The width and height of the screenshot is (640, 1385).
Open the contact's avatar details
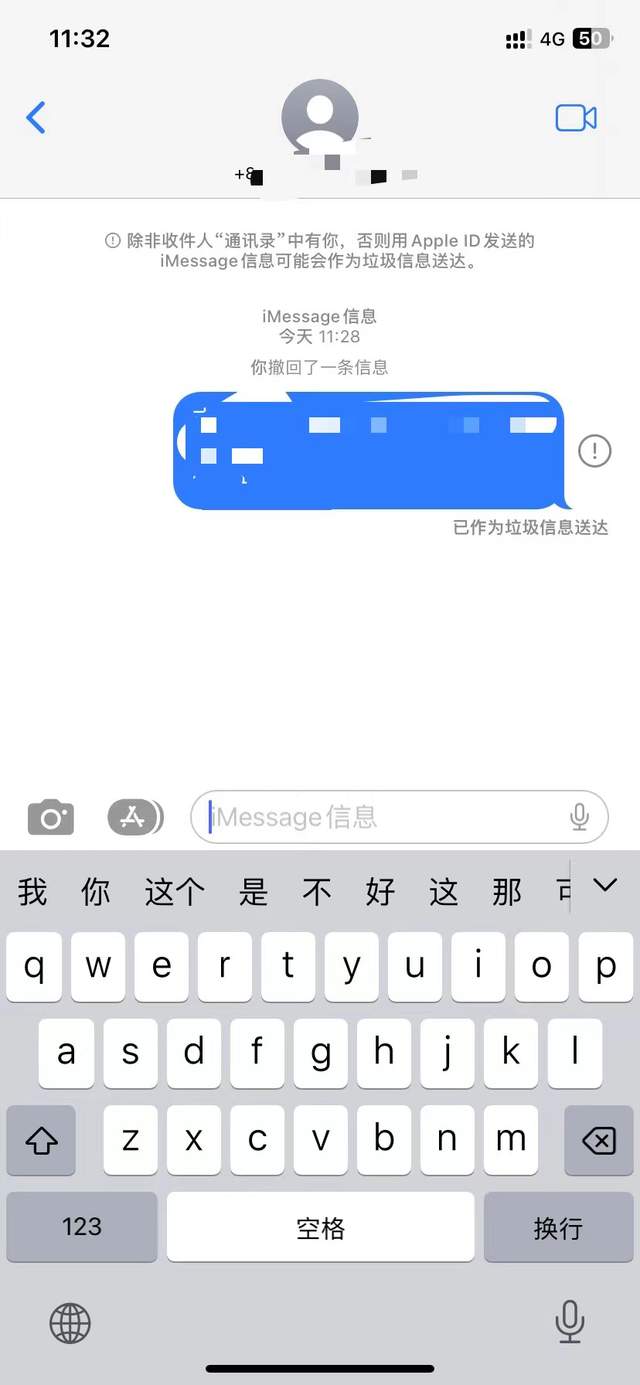click(x=320, y=117)
